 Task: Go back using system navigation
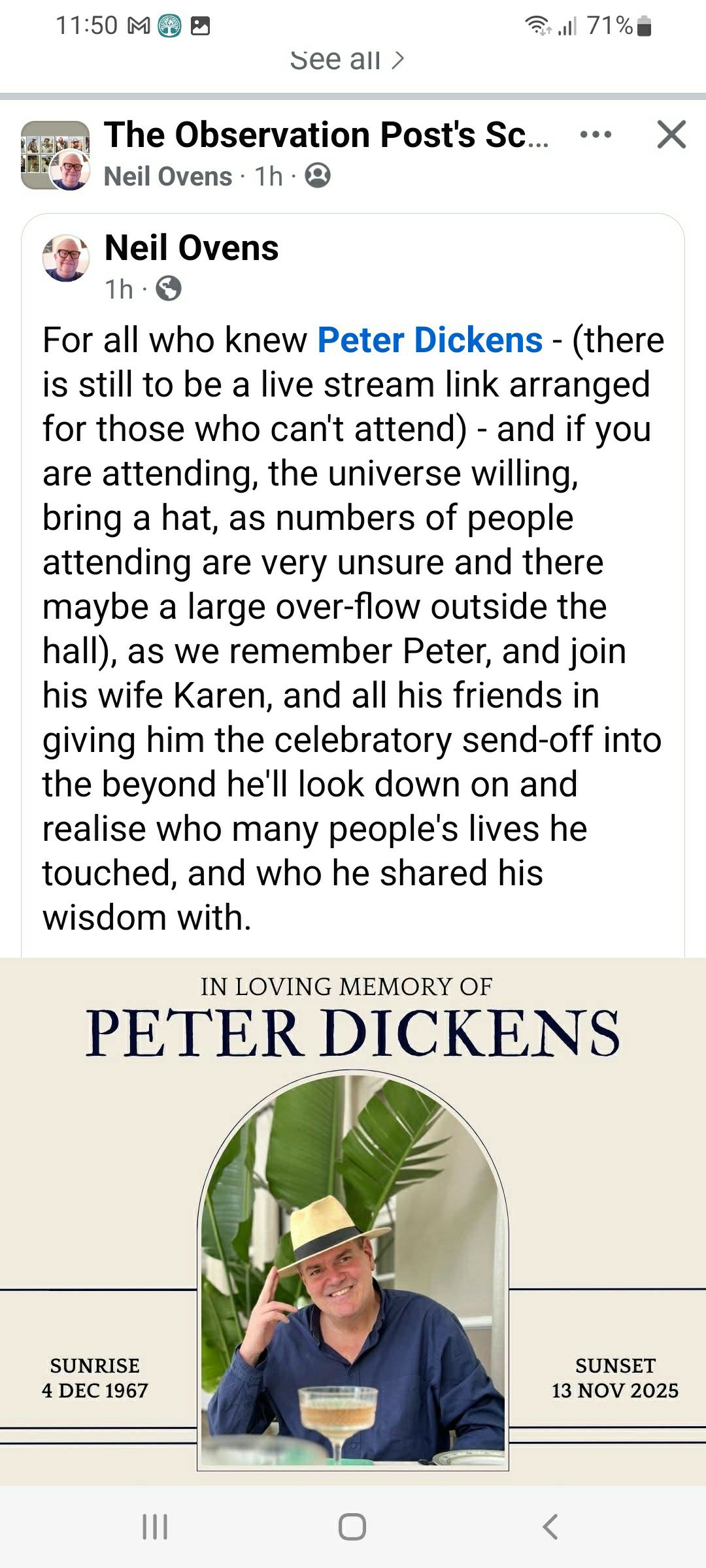(550, 1527)
